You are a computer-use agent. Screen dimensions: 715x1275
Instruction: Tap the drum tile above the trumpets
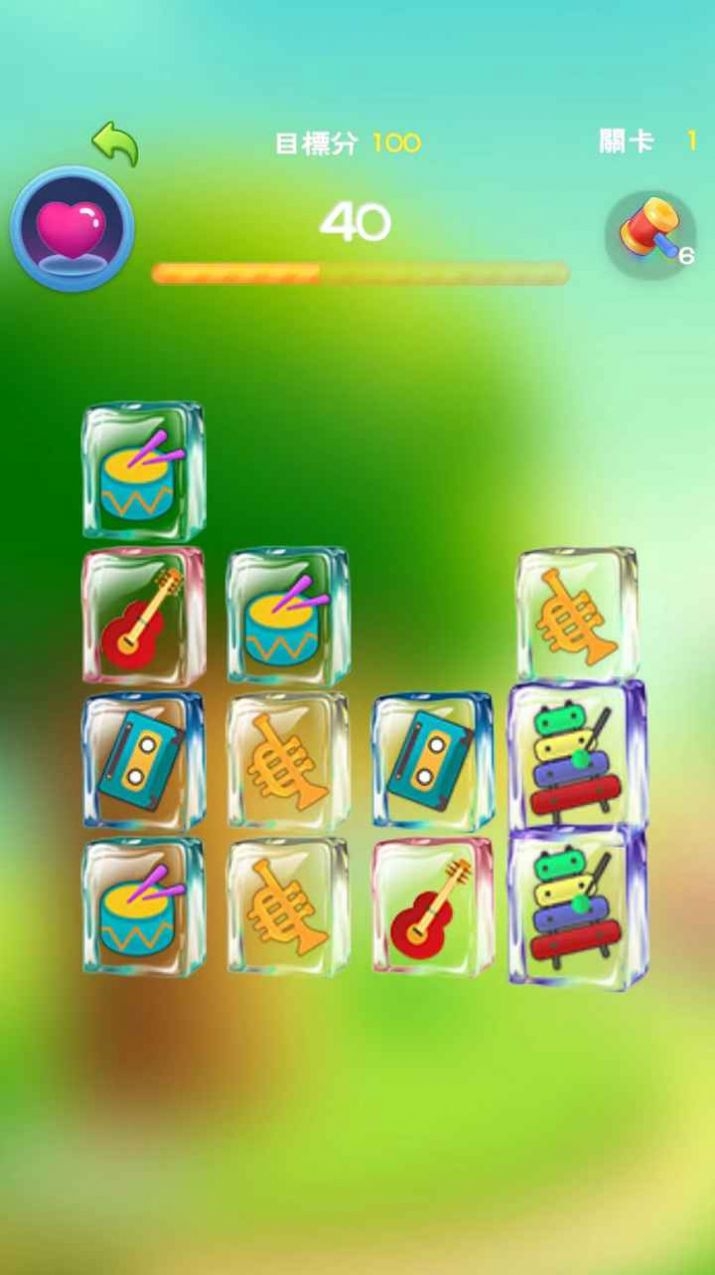(287, 615)
